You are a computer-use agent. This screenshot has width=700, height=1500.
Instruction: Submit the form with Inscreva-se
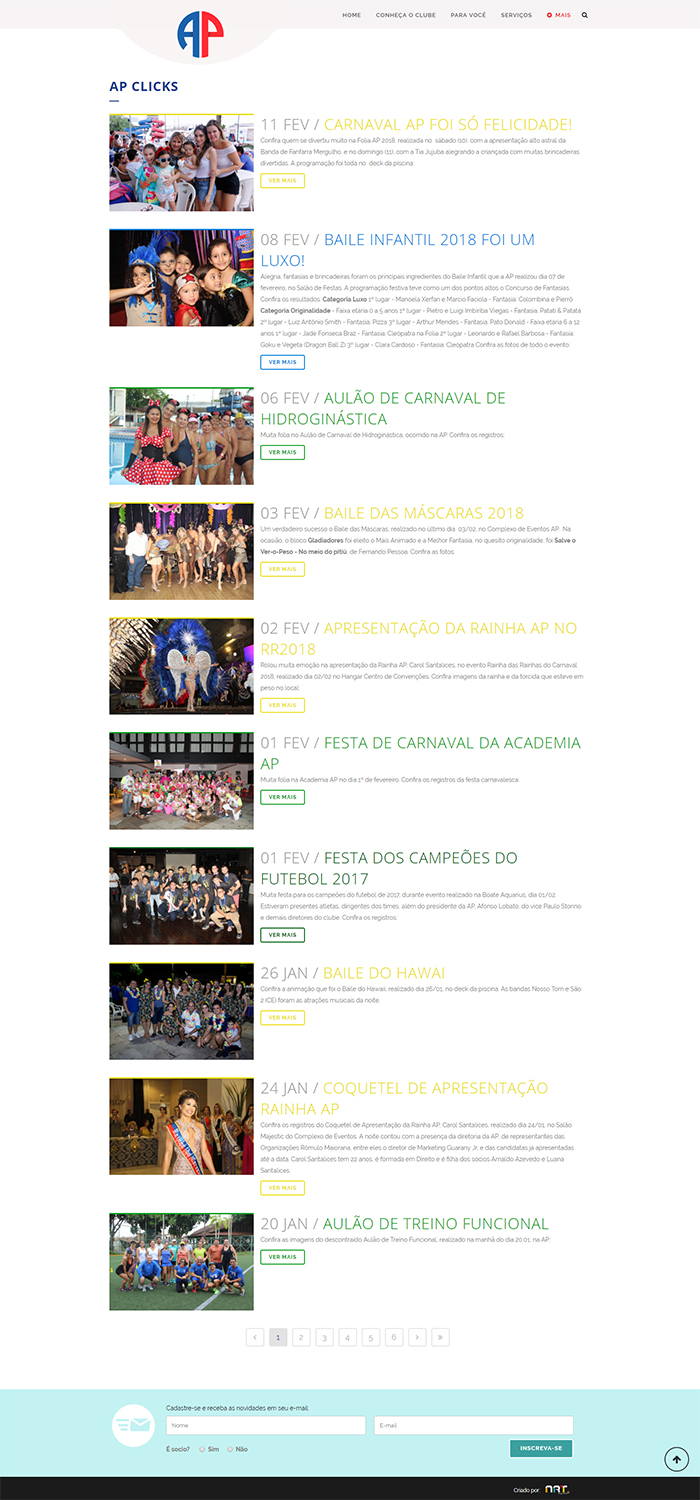coord(541,1448)
